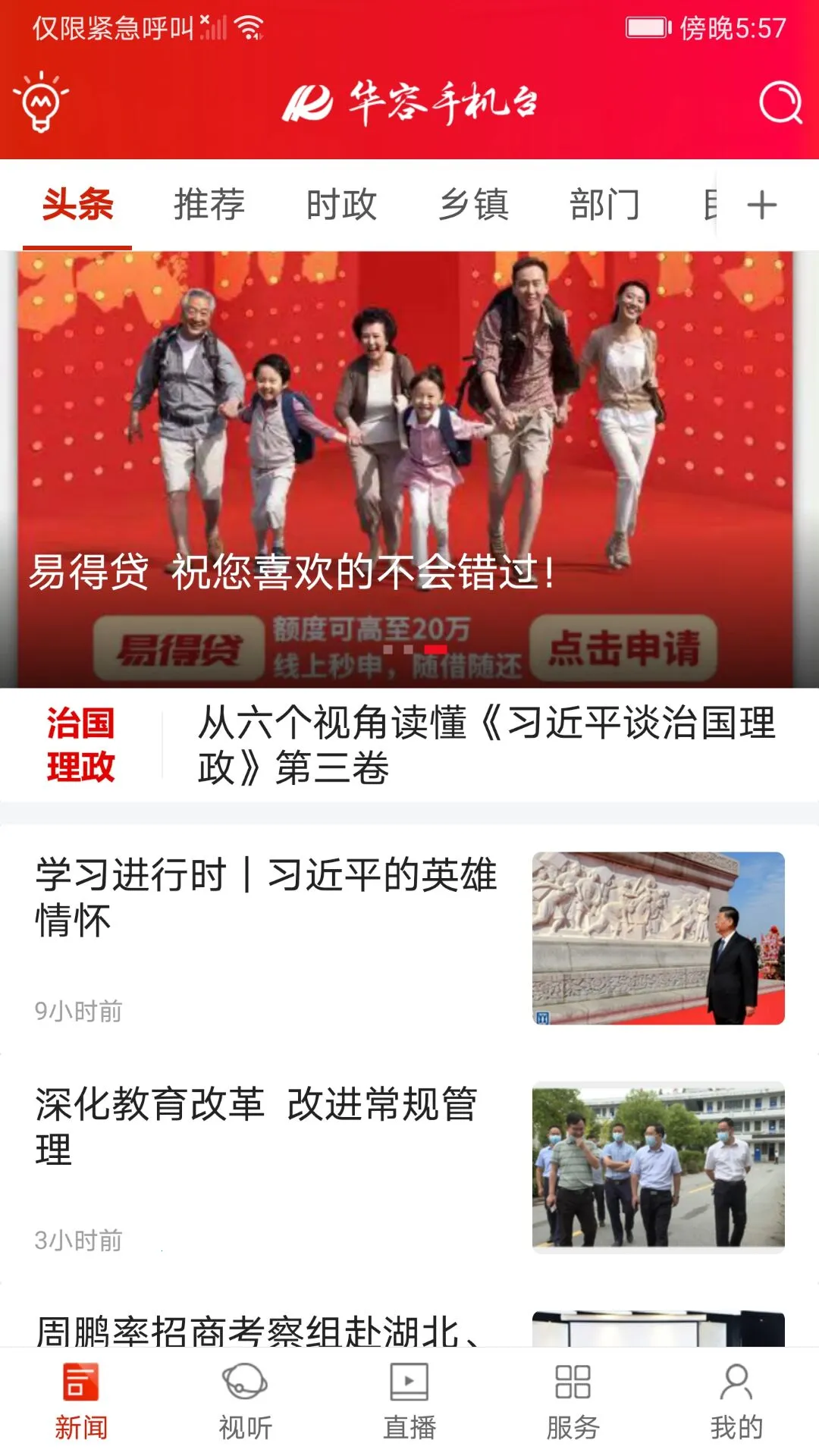Open the 易得贷 banner
The height and width of the screenshot is (1456, 819).
[409, 470]
